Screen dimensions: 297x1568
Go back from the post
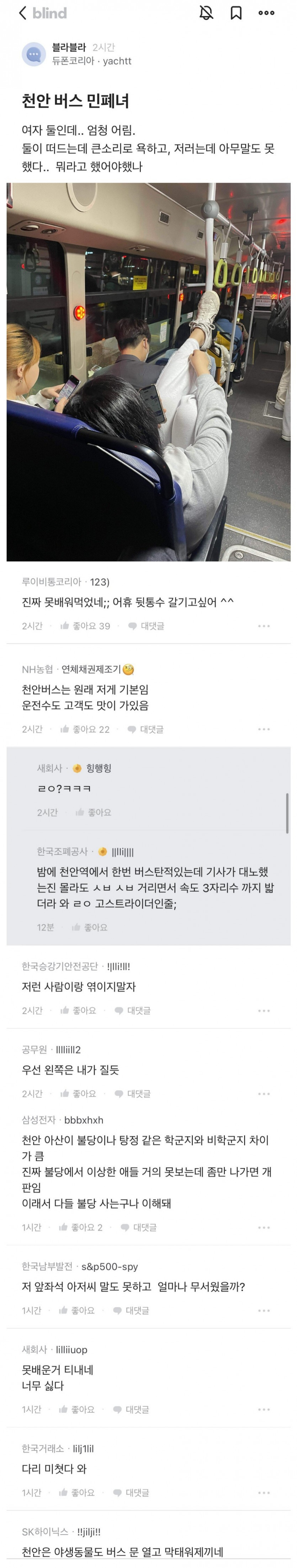click(x=23, y=13)
